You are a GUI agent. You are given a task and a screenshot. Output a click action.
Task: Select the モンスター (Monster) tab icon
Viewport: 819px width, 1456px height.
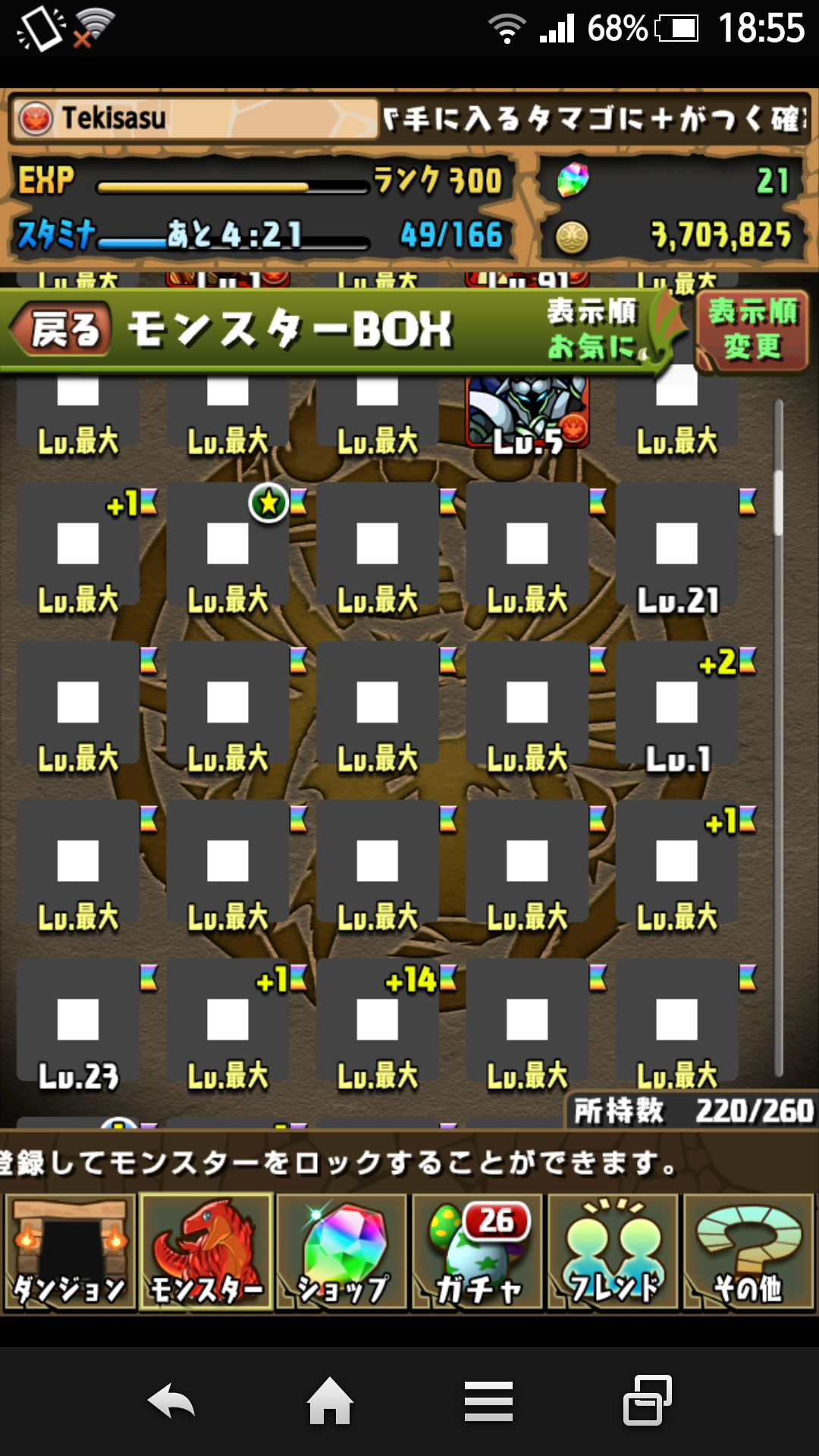(203, 1251)
